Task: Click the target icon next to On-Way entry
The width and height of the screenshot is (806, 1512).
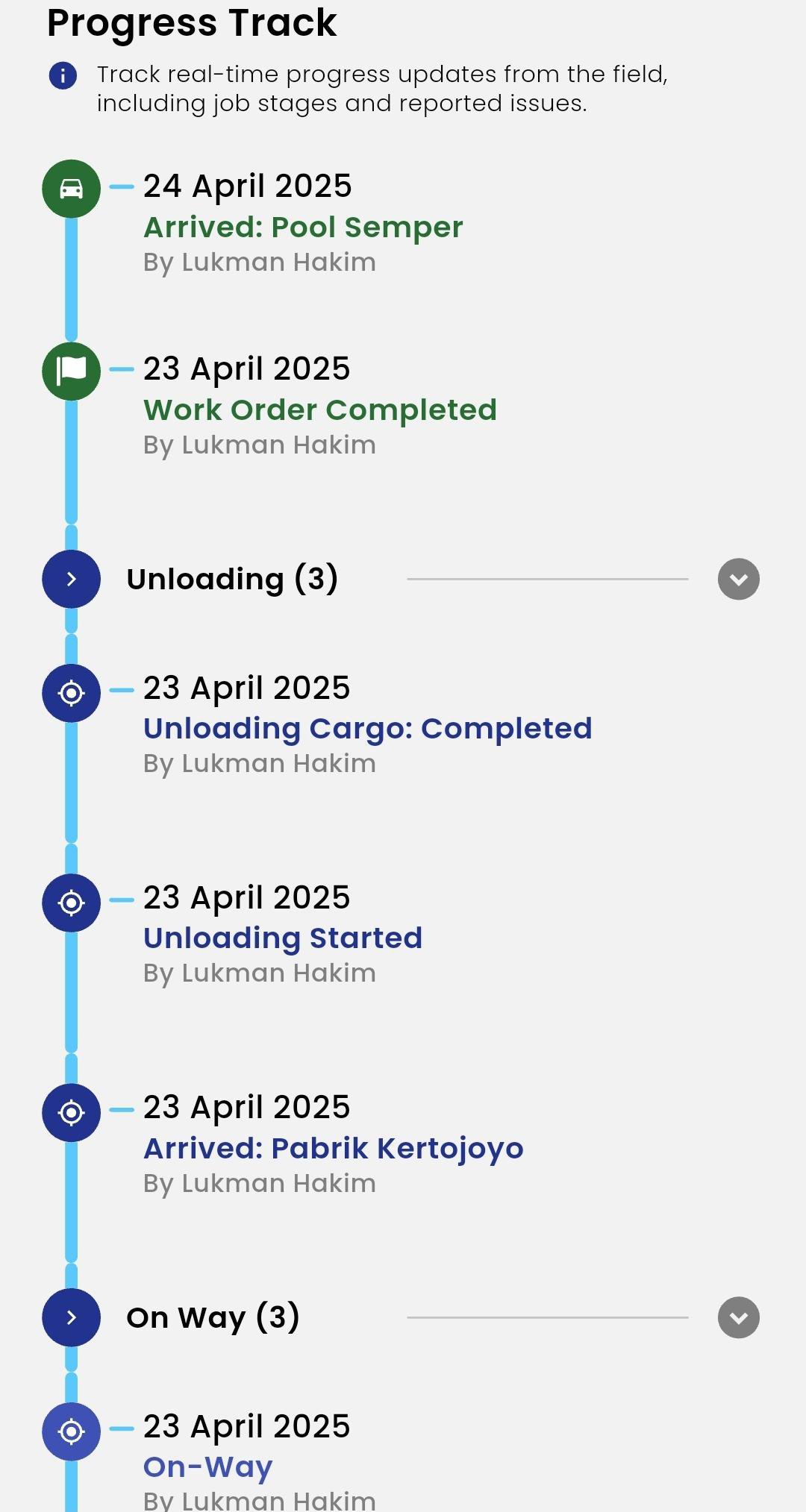Action: [x=71, y=1430]
